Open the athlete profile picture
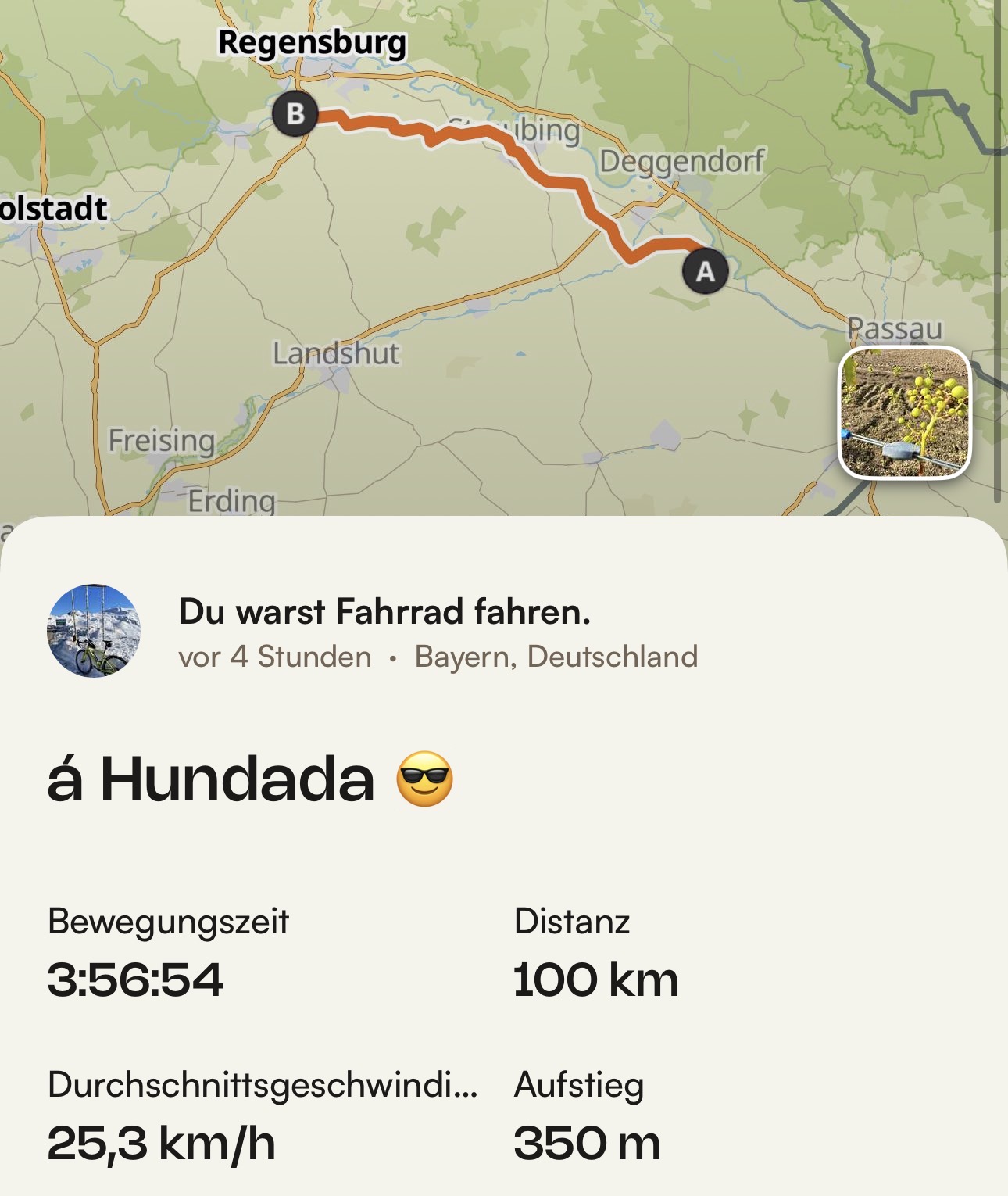The height and width of the screenshot is (1196, 1008). (x=94, y=631)
